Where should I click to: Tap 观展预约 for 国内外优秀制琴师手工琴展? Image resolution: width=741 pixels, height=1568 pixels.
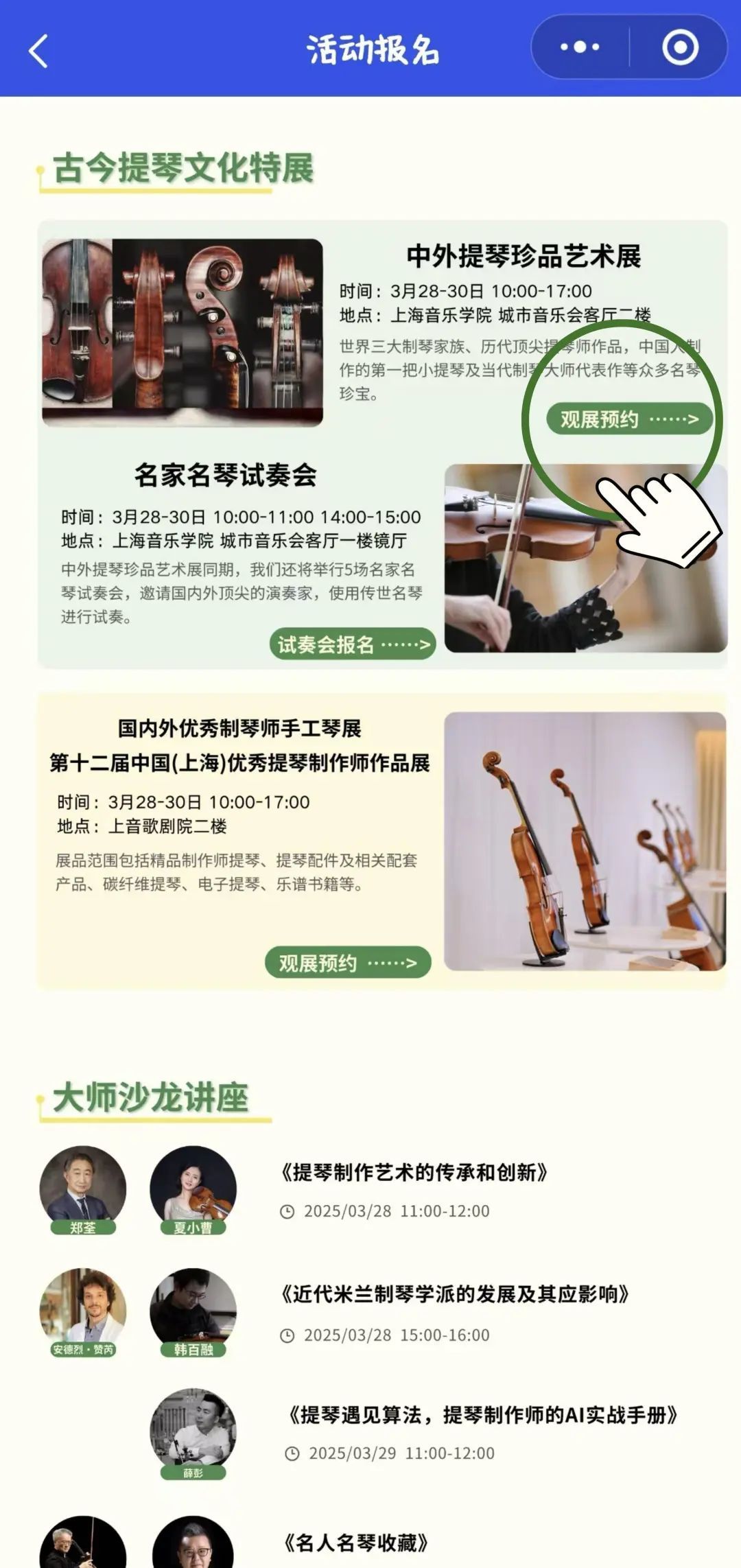click(x=348, y=963)
